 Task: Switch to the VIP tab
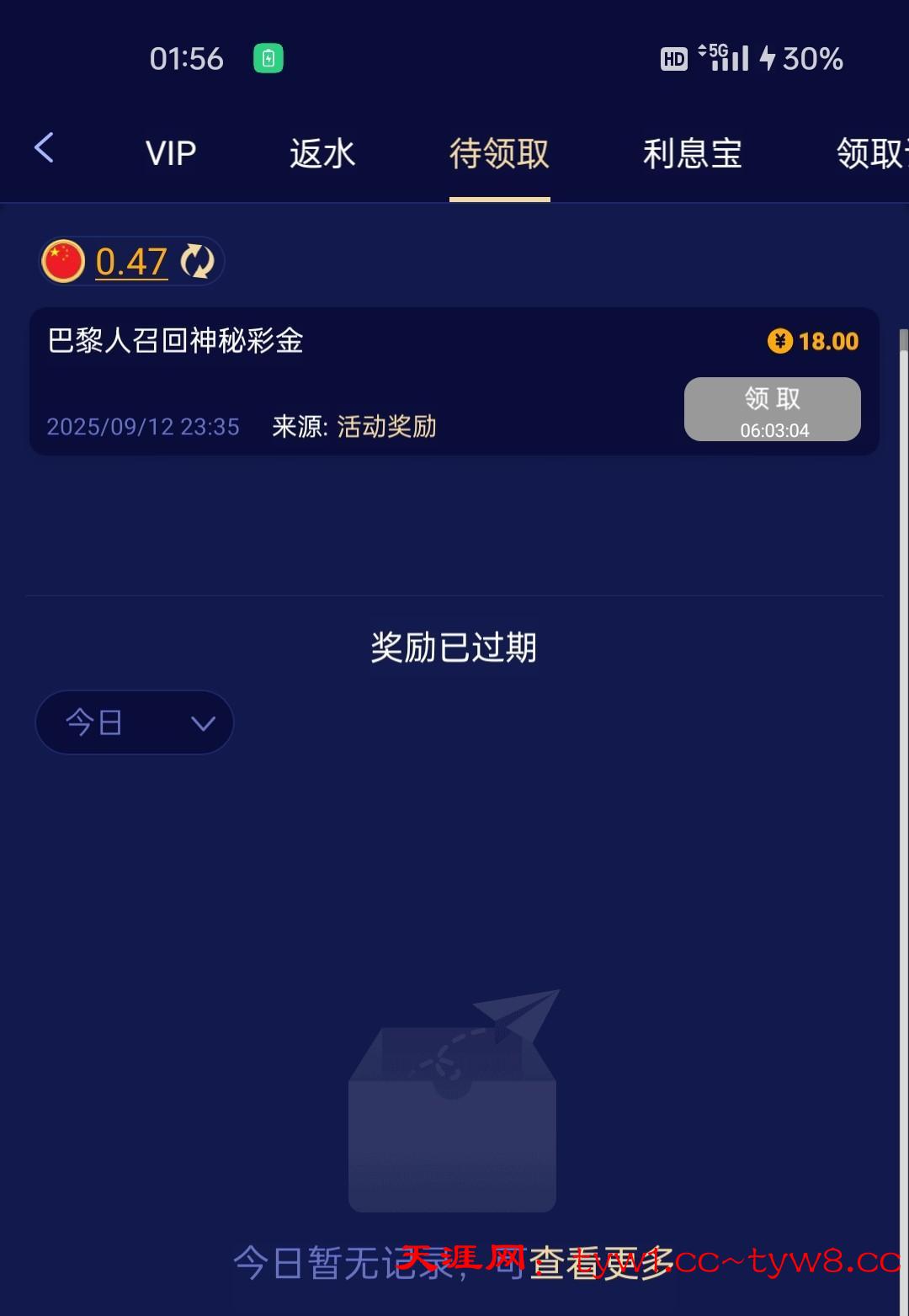pyautogui.click(x=171, y=153)
